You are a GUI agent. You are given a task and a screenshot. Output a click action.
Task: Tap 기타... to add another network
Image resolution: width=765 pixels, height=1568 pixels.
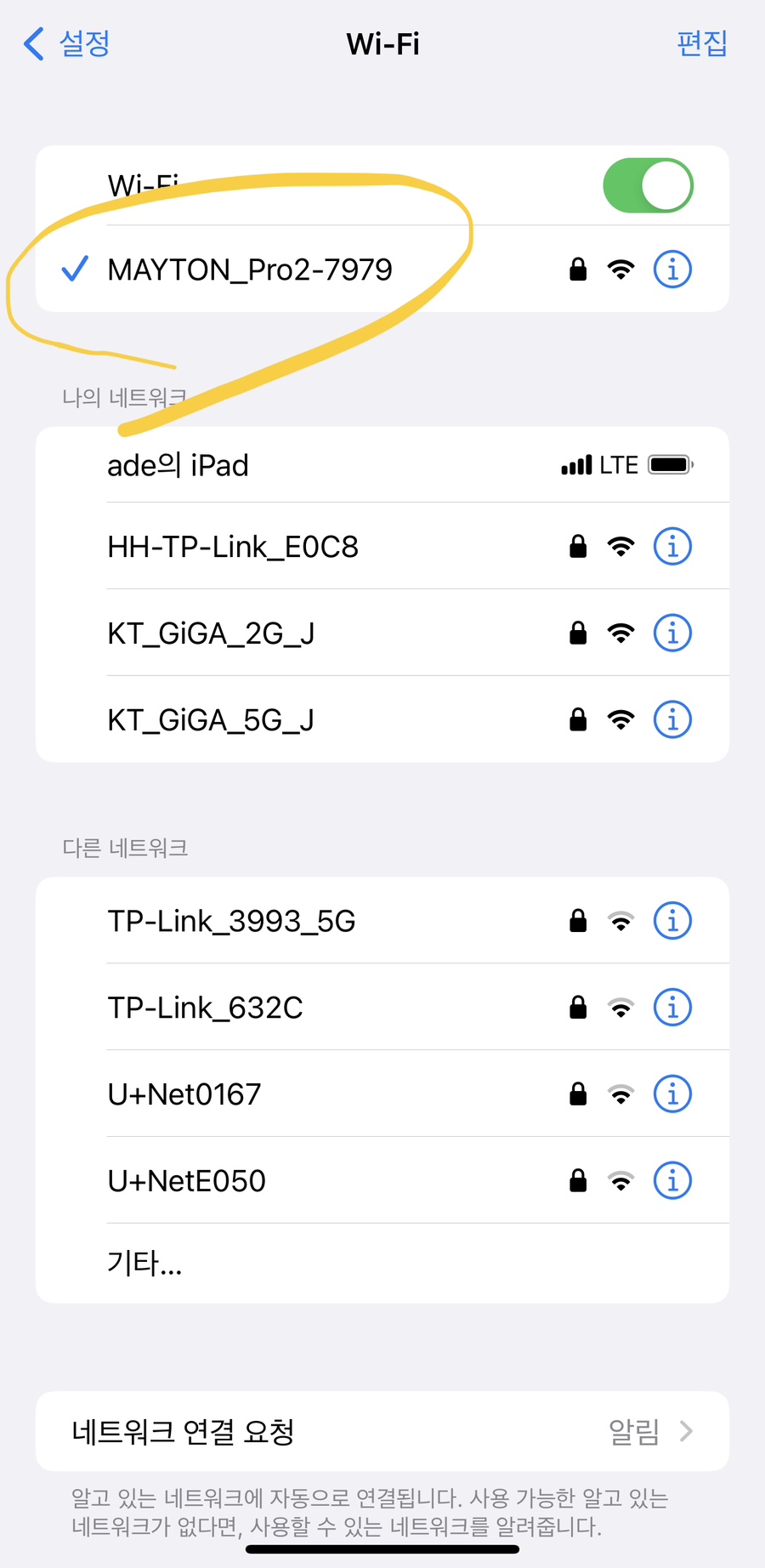382,1264
